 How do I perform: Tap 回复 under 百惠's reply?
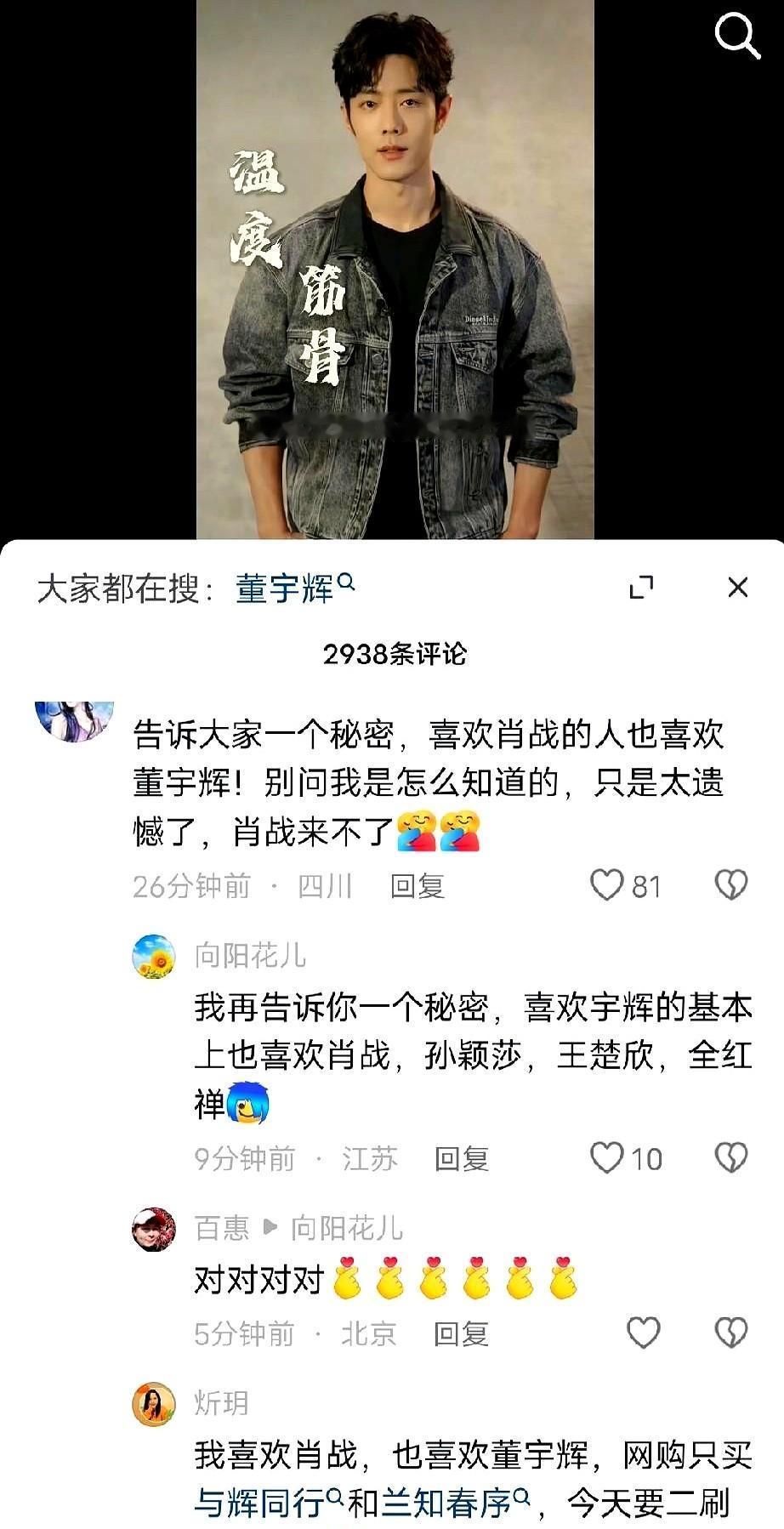(462, 1333)
